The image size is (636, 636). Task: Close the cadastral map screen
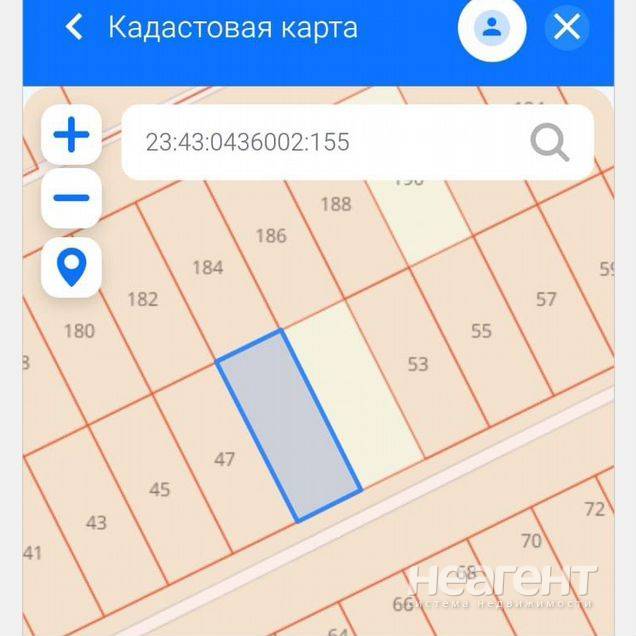tap(567, 28)
